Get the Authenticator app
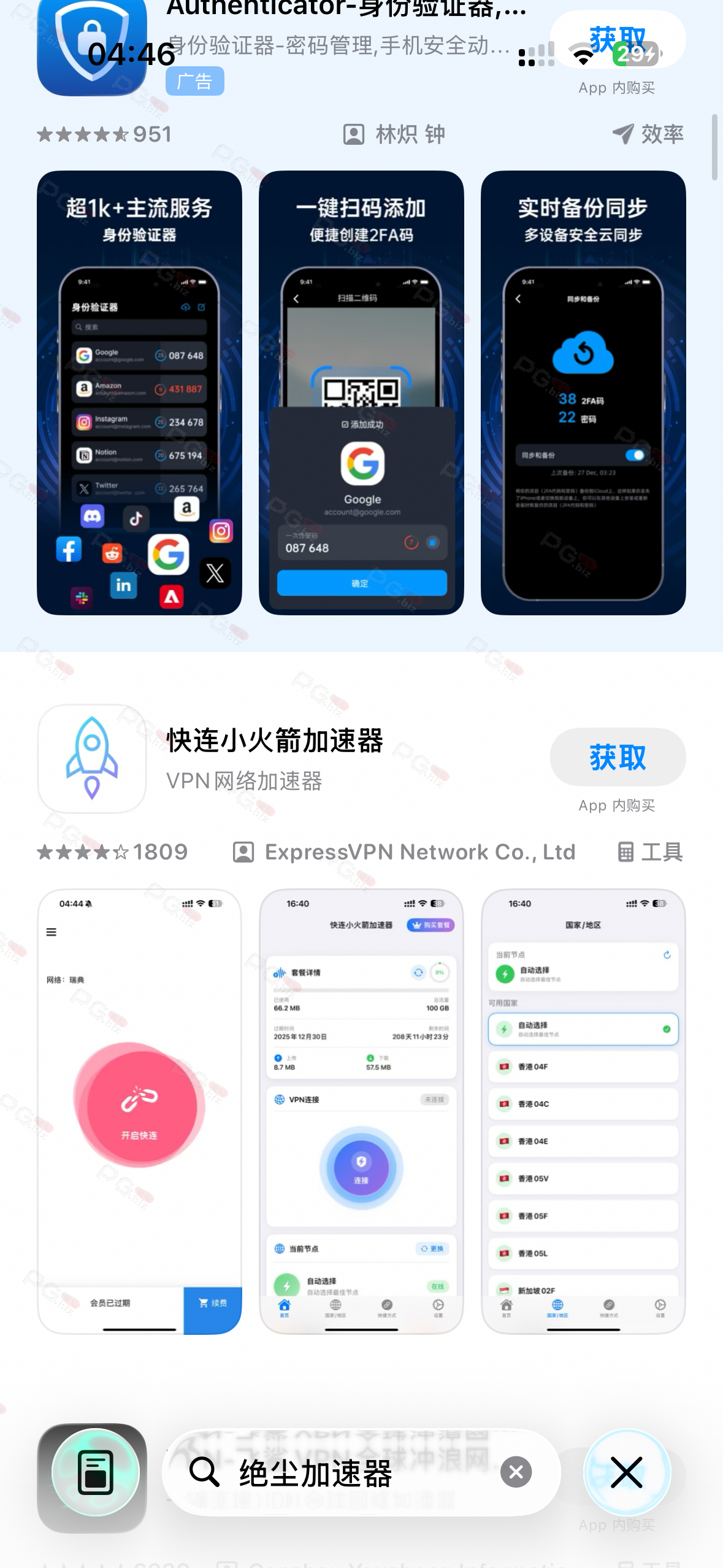Screen dimensions: 723x1568 (617, 39)
